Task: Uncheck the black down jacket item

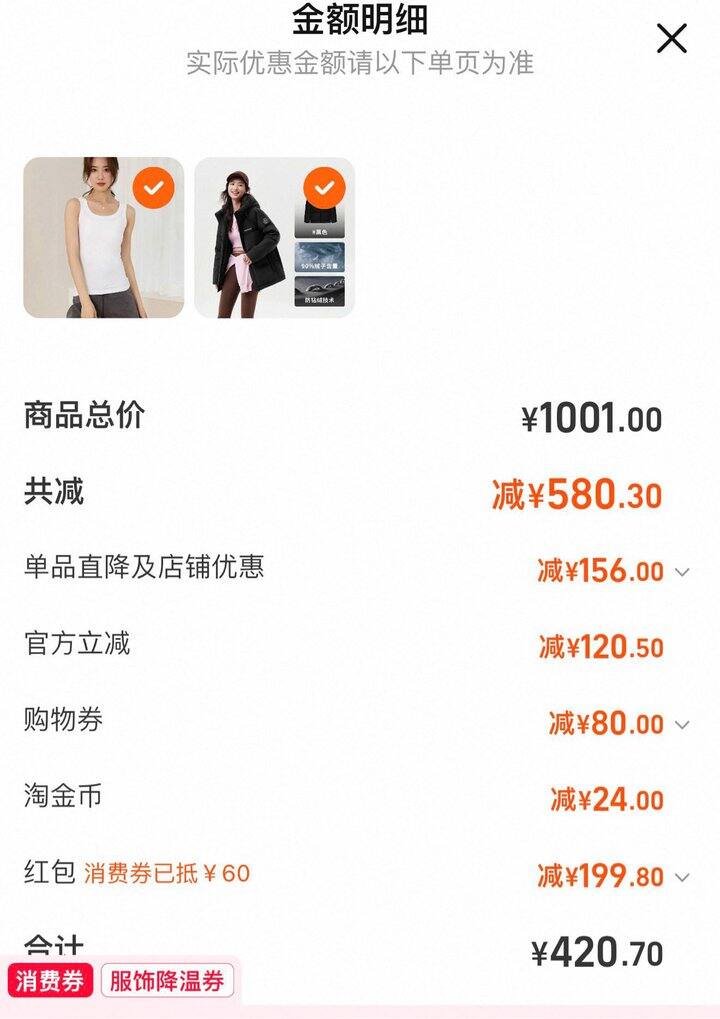Action: pos(324,187)
